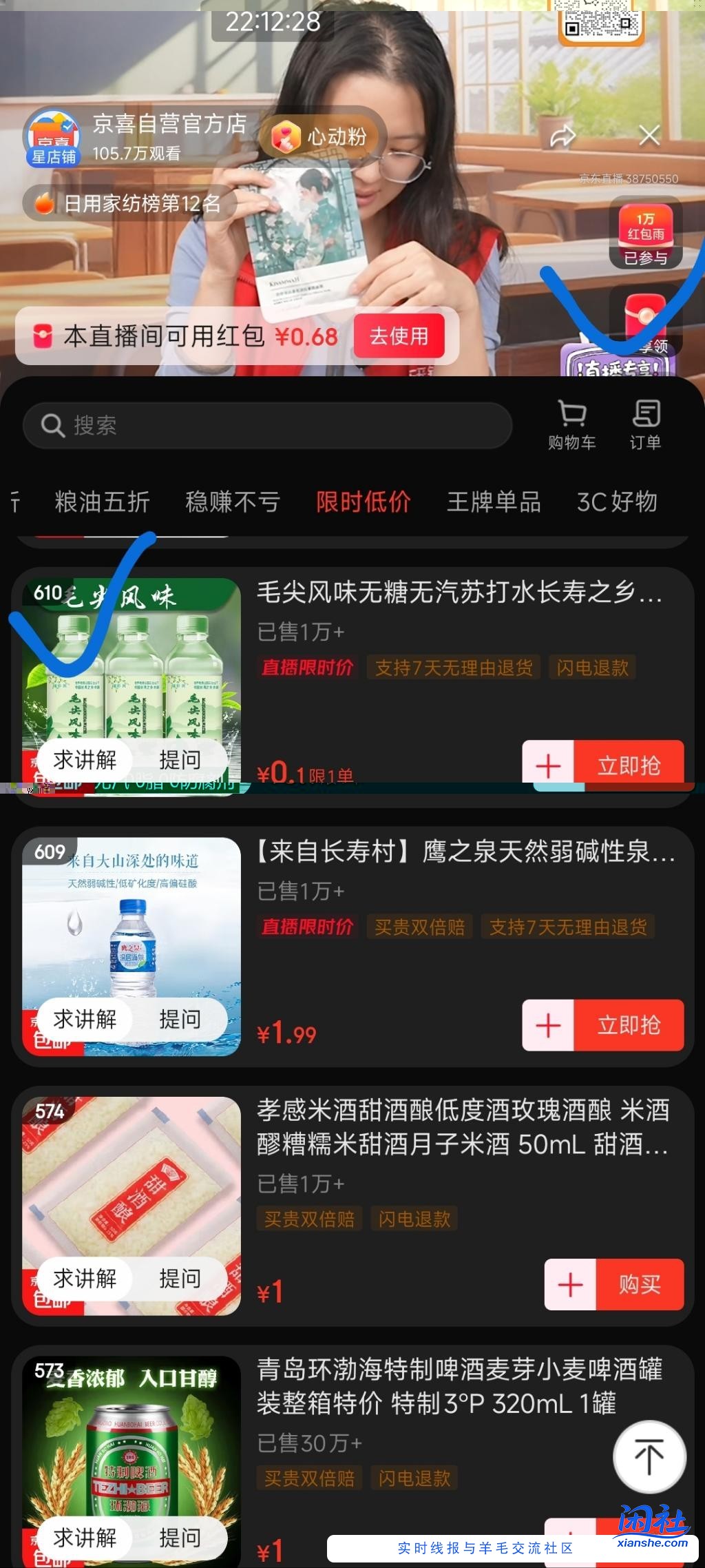Open the 毛尖风味 soda water product thumbnail

coord(132,679)
